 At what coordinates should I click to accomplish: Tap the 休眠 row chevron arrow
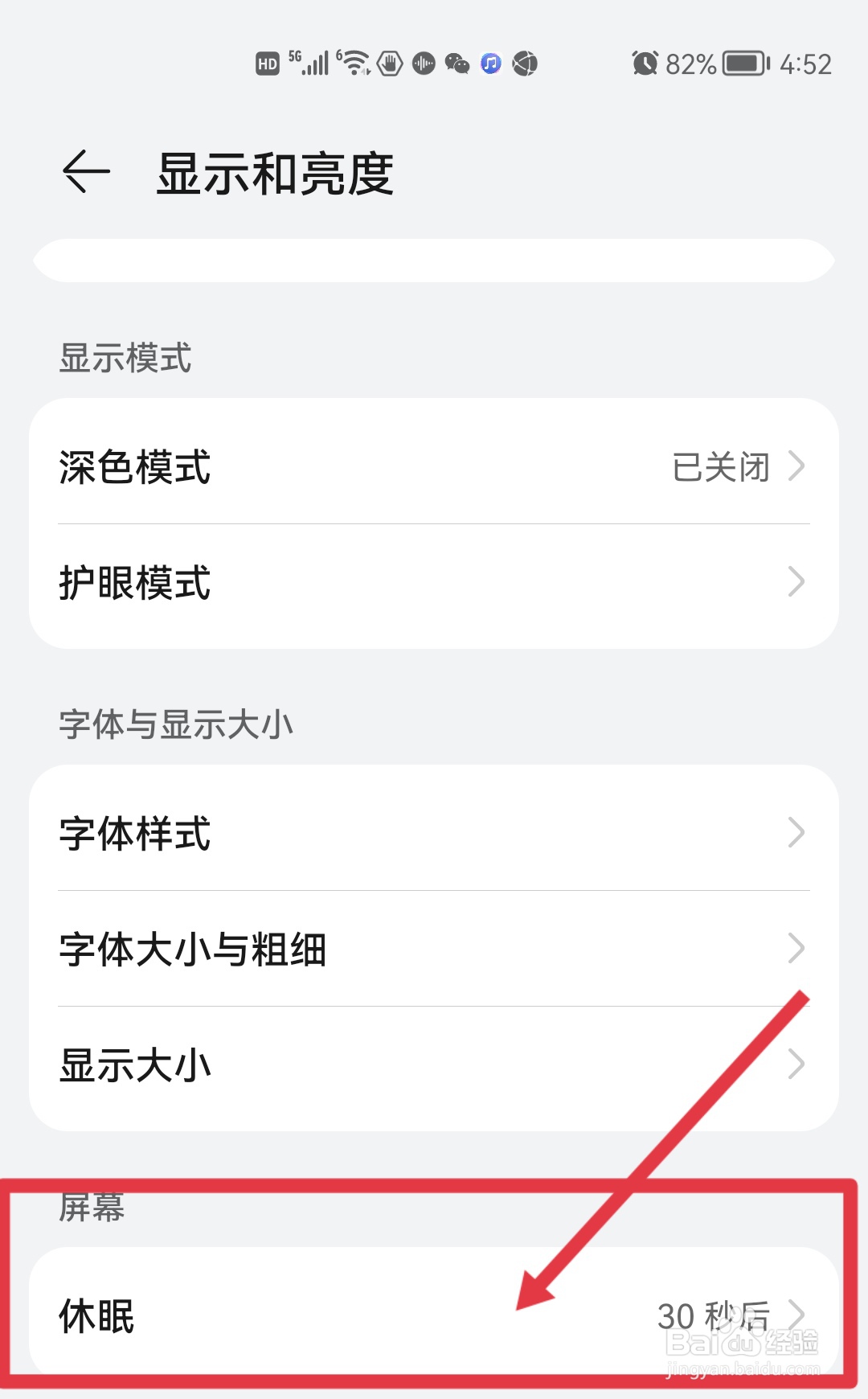(x=800, y=1313)
